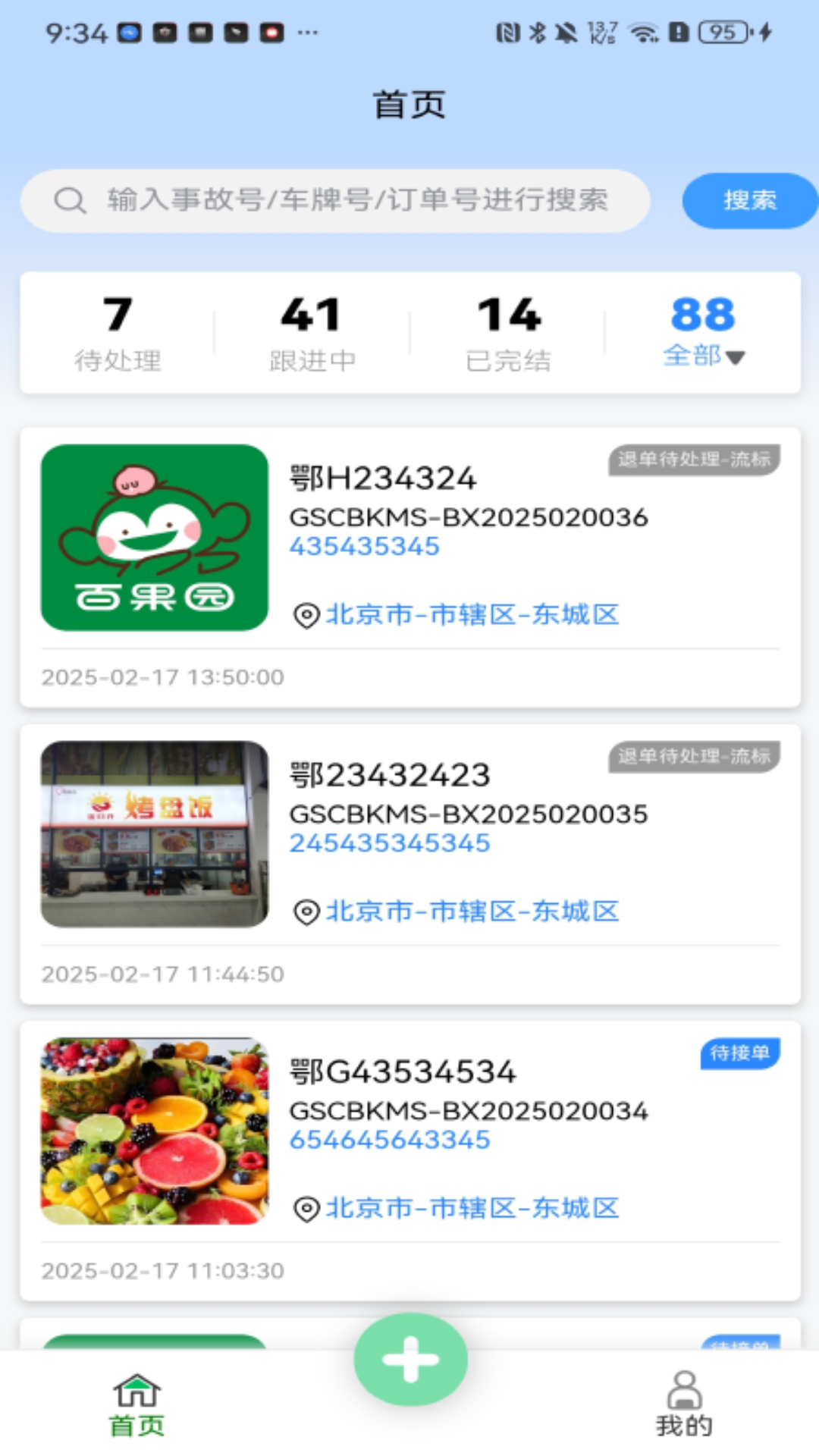Viewport: 819px width, 1456px height.
Task: Filter by 待处理 status
Action: [118, 333]
